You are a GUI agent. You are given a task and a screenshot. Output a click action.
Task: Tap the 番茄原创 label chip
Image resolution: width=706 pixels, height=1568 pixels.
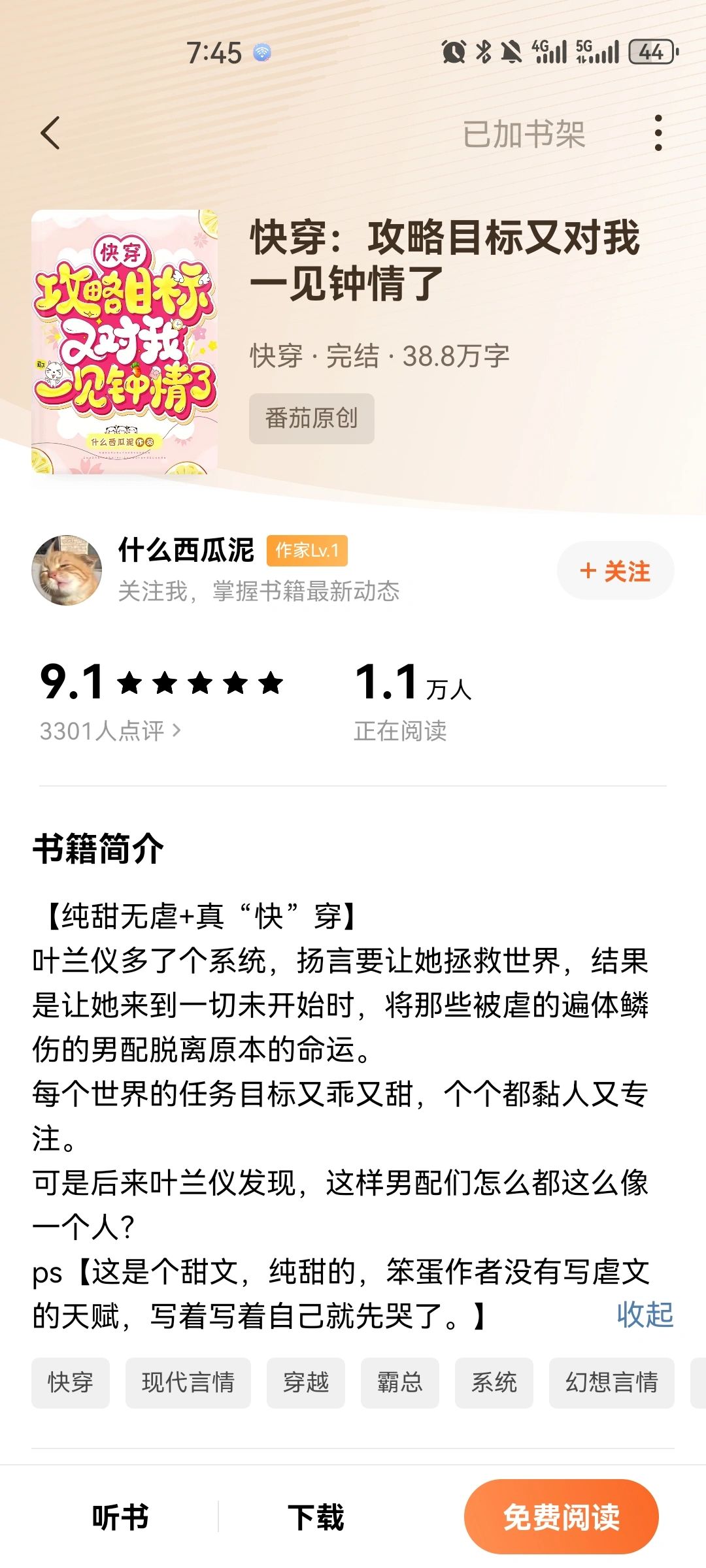pos(312,418)
